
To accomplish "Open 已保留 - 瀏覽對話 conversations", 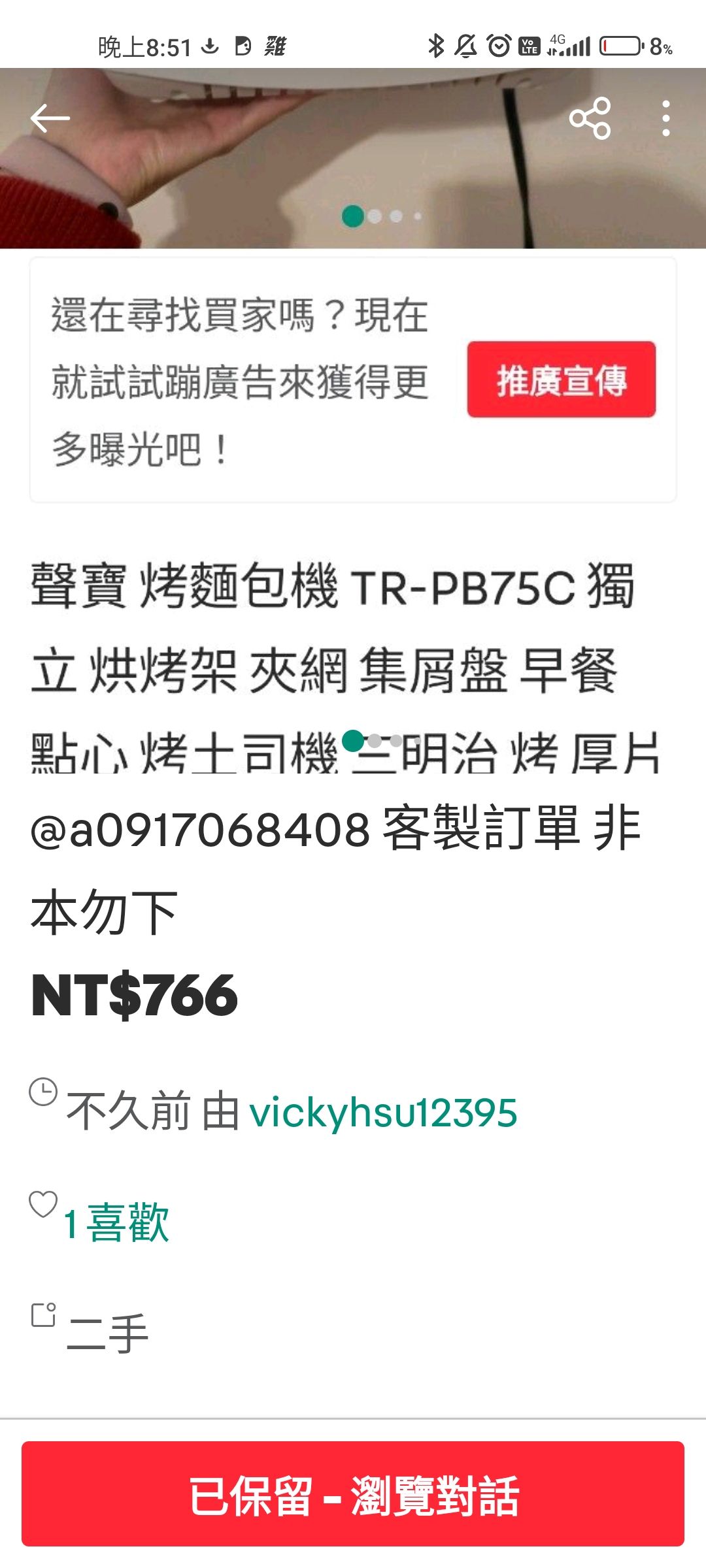I will point(353,1494).
